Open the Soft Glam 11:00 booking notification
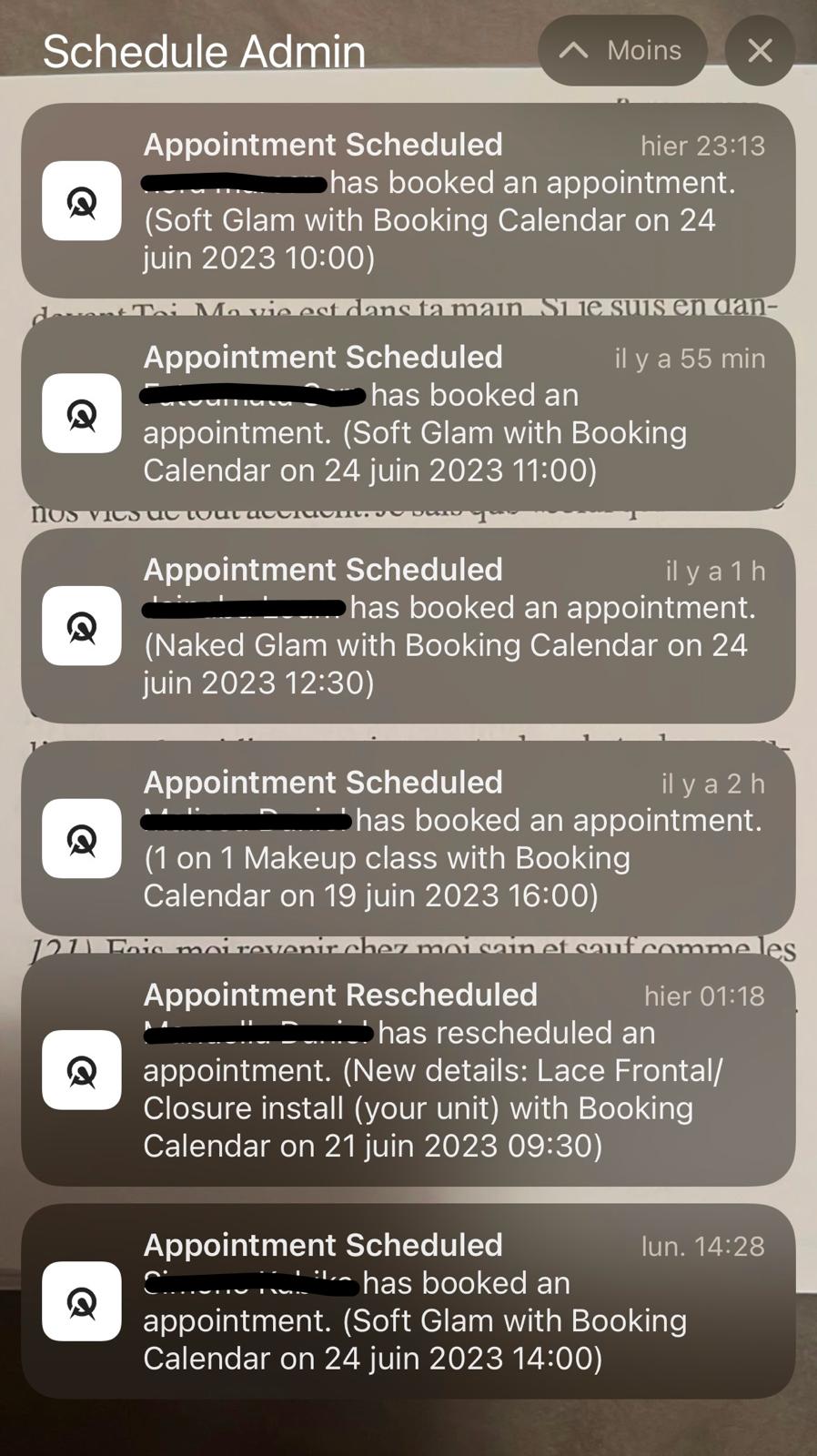Screen dimensions: 817x1456 pyautogui.click(x=408, y=413)
